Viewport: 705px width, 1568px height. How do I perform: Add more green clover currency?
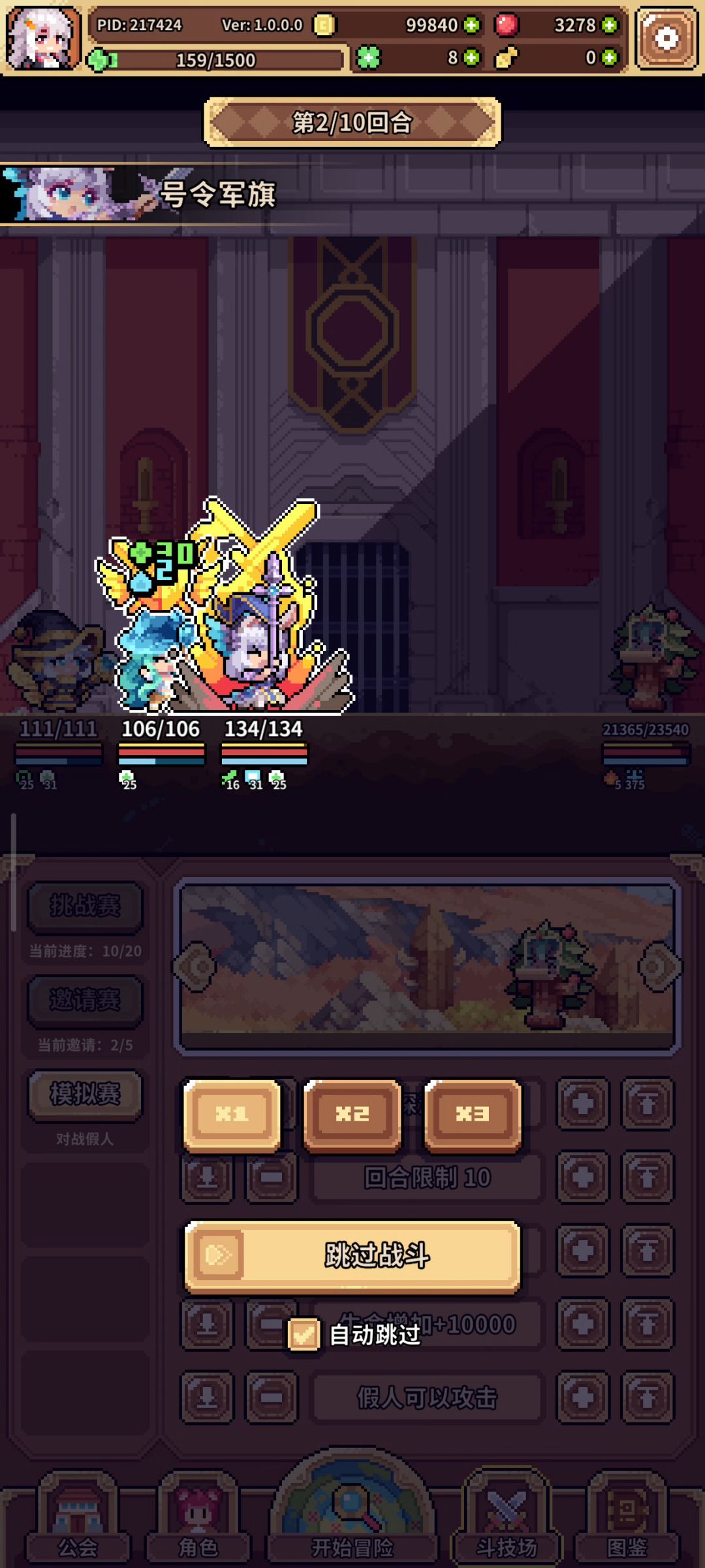[471, 58]
